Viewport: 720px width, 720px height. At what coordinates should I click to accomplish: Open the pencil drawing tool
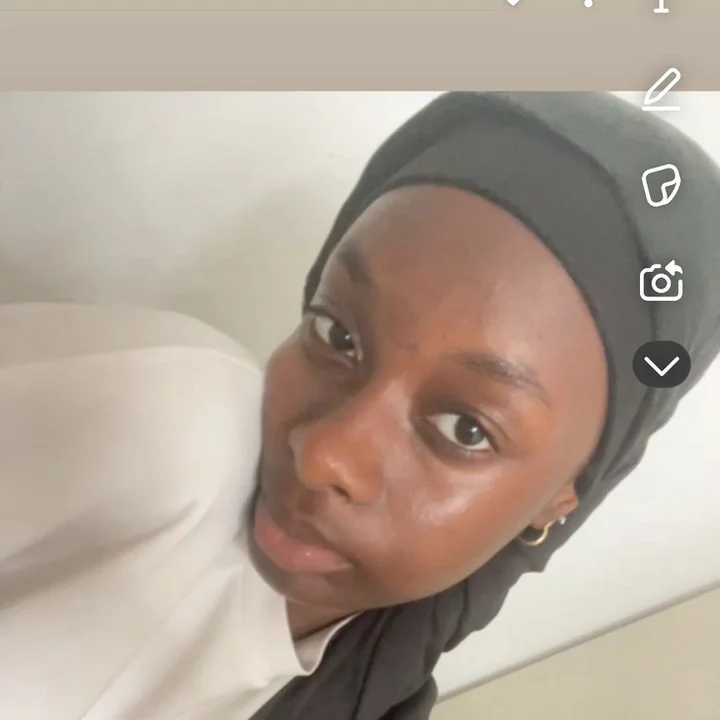pos(661,89)
